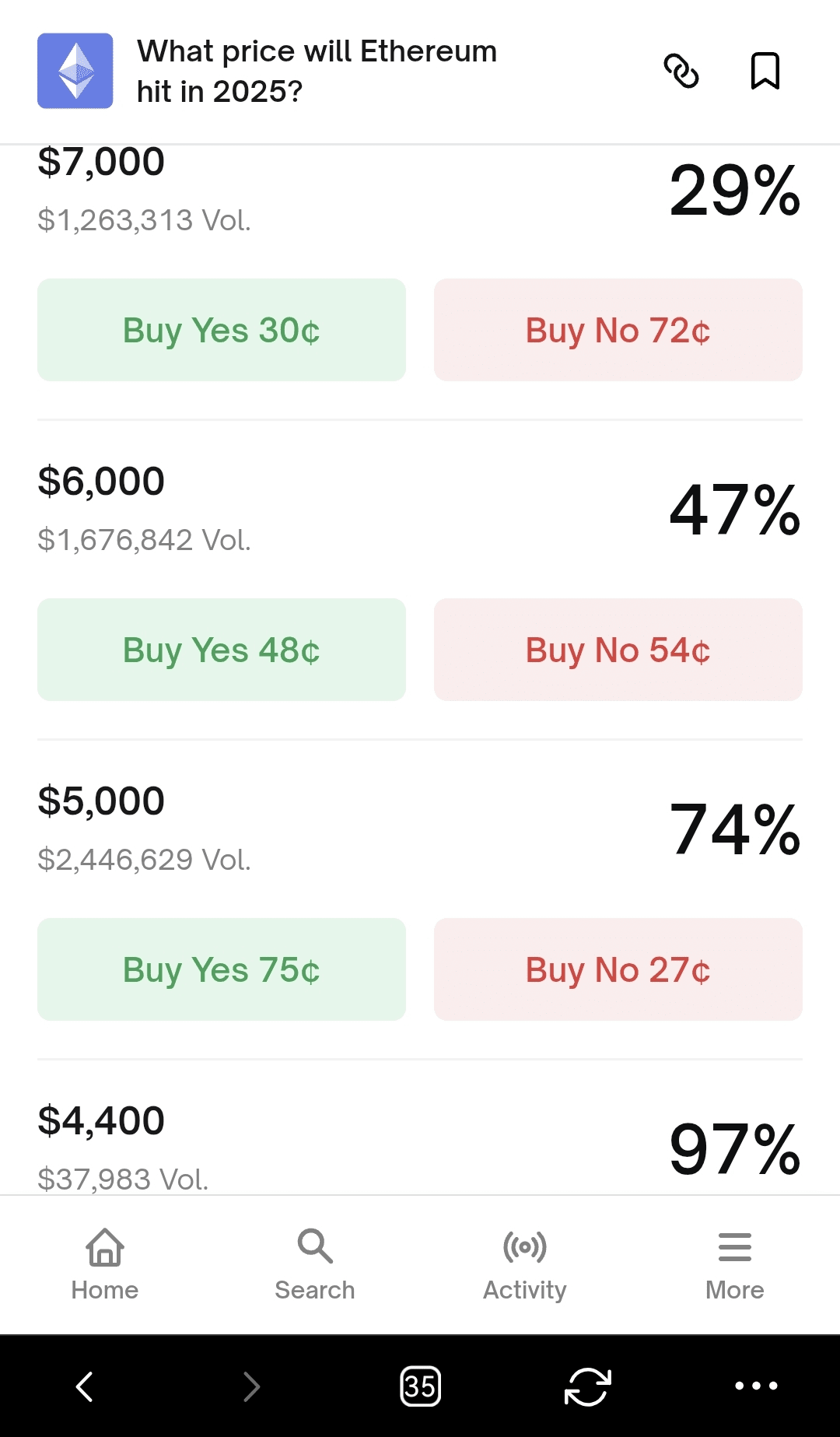The width and height of the screenshot is (840, 1437).
Task: Reload the page
Action: [x=588, y=1386]
